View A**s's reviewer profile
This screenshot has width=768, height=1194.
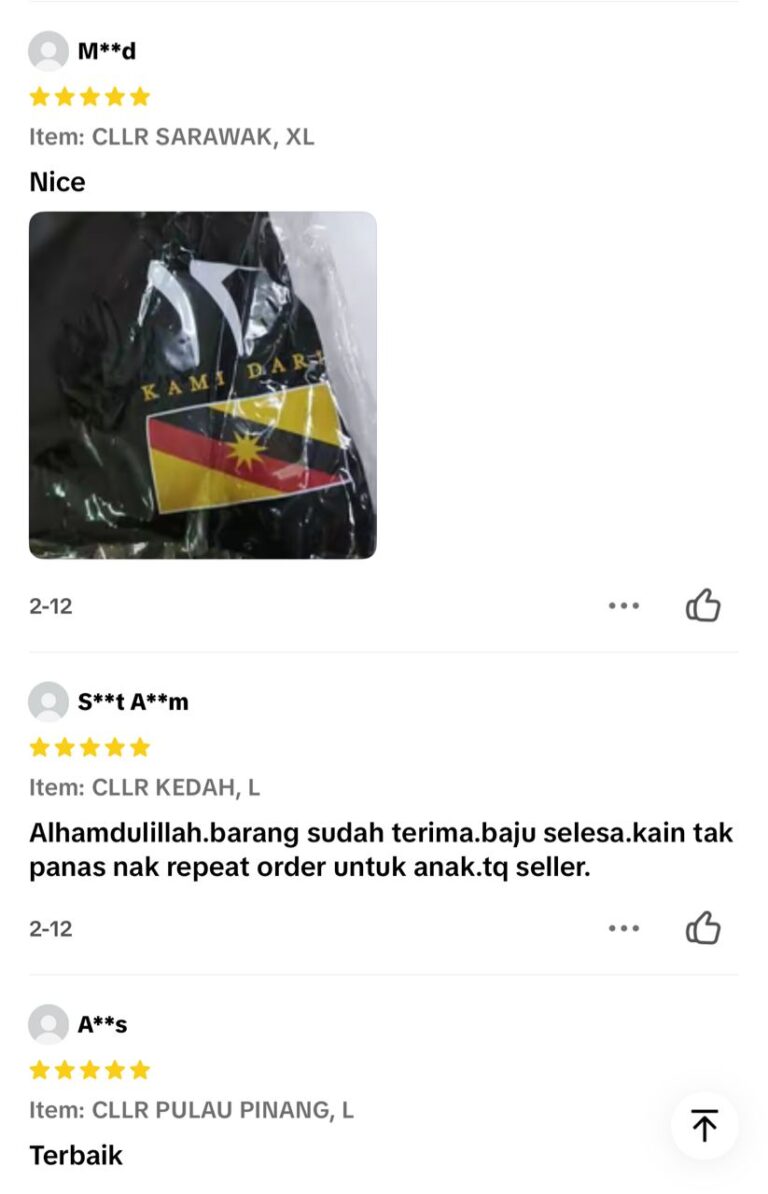pyautogui.click(x=48, y=1025)
